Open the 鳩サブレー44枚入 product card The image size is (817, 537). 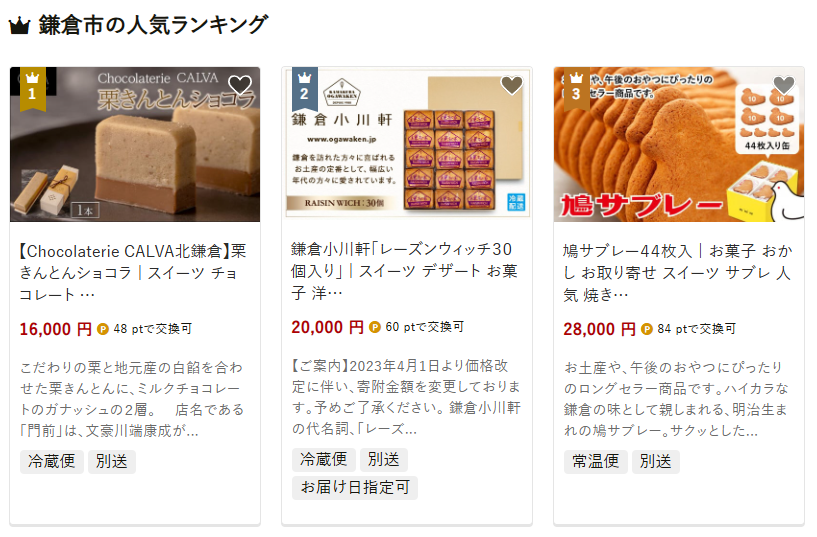678,271
